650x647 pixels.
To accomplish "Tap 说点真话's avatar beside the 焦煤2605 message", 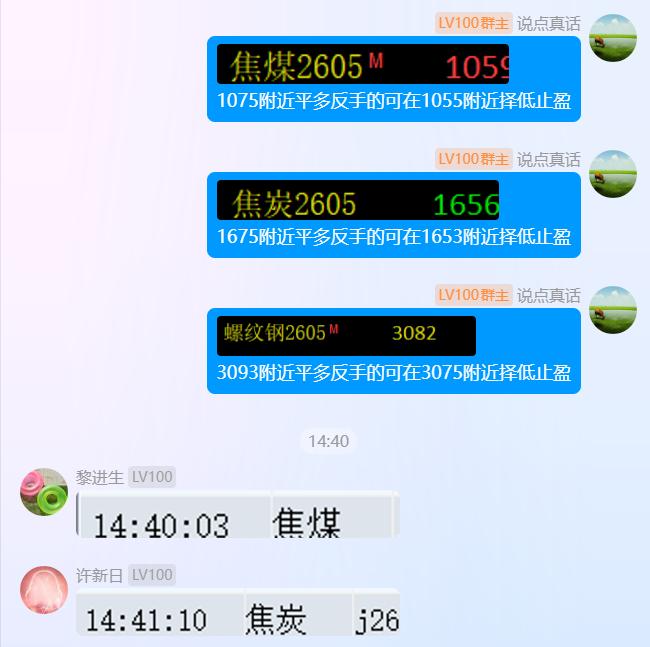I will coord(612,38).
